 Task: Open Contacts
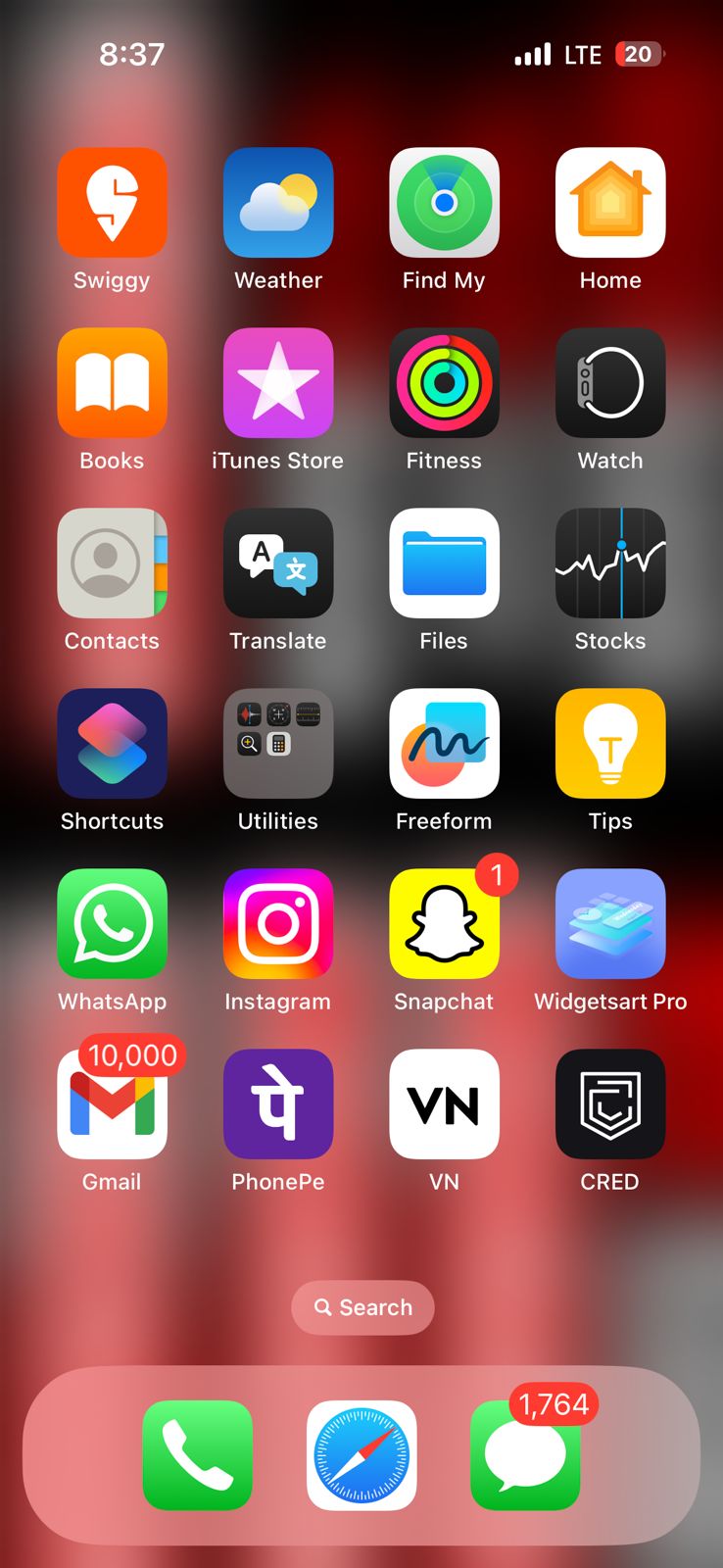click(x=112, y=563)
